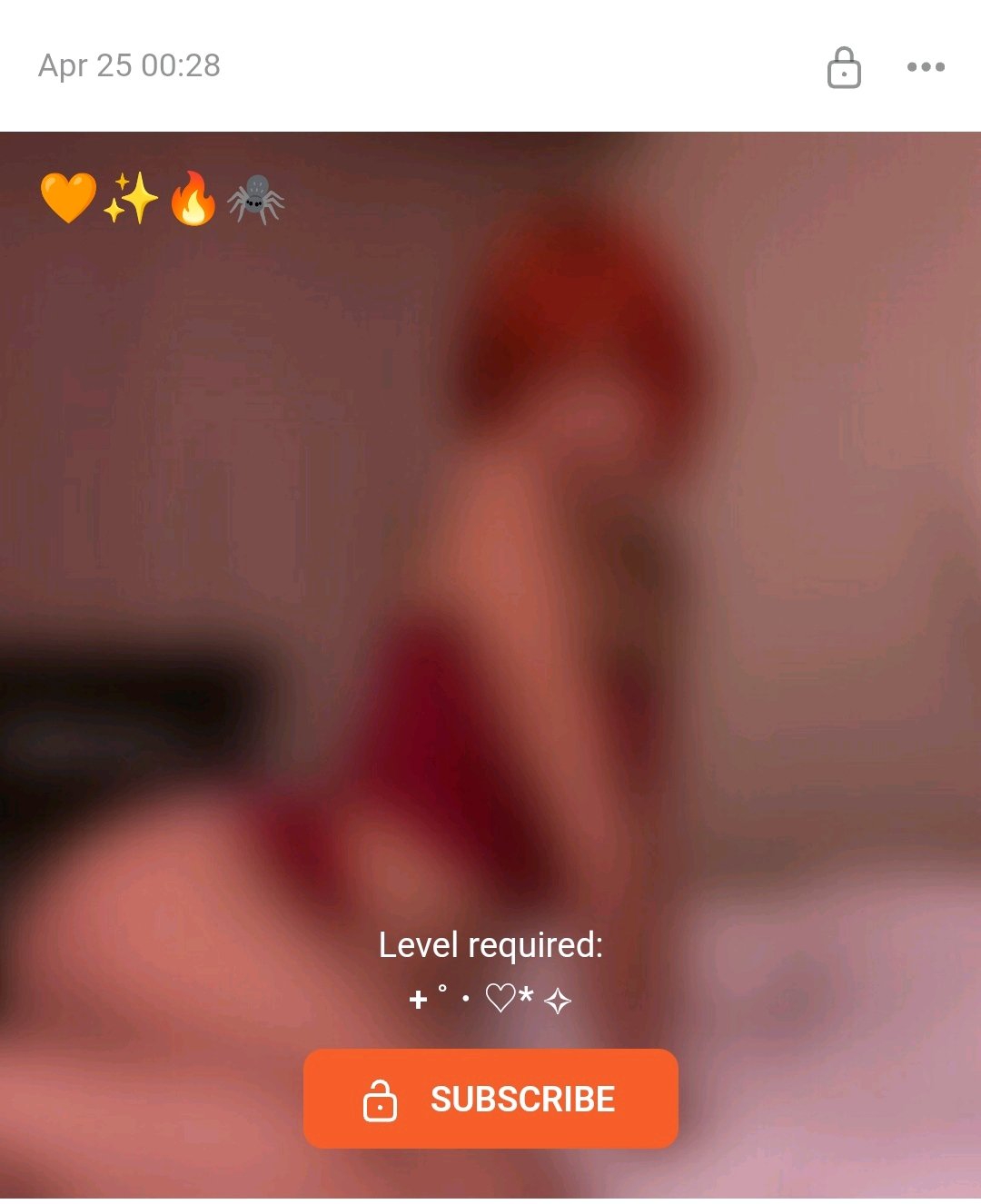
Task: Open the three-dot overflow menu
Action: pyautogui.click(x=926, y=66)
